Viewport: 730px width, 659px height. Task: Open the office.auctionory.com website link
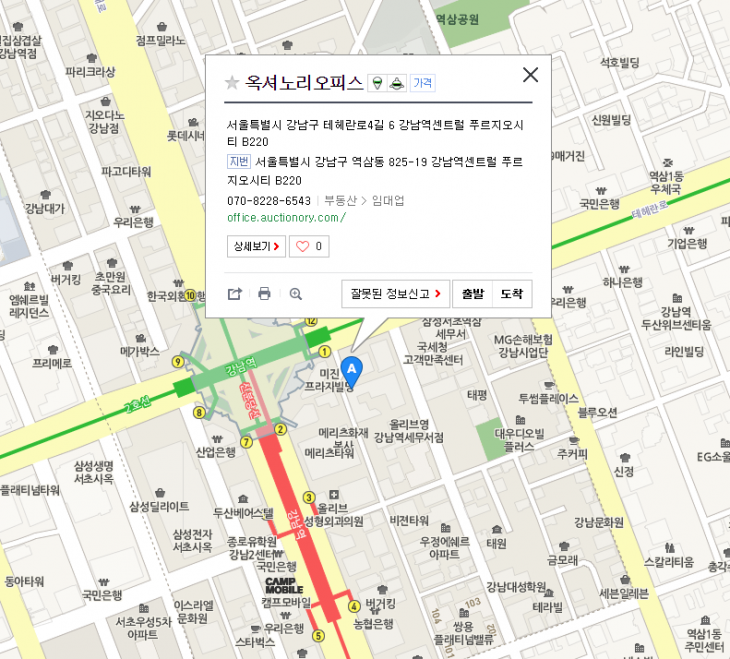tap(286, 216)
